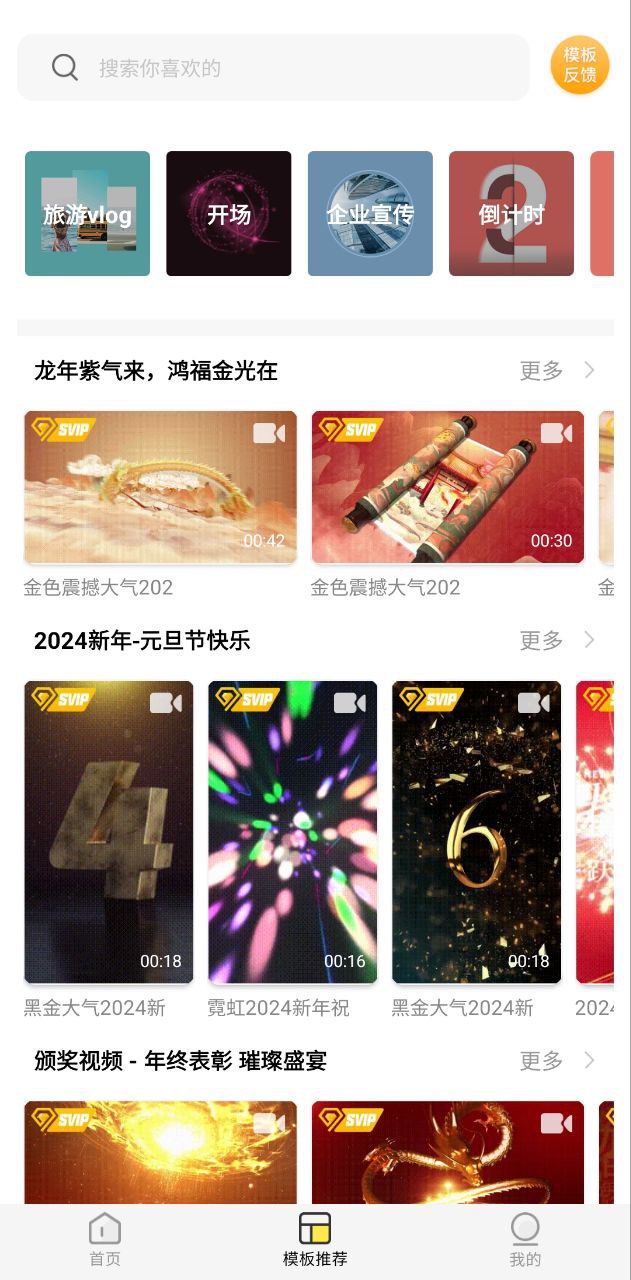The image size is (631, 1280).
Task: Show more for 龙年紫气来，鸿福金光在
Action: (556, 371)
